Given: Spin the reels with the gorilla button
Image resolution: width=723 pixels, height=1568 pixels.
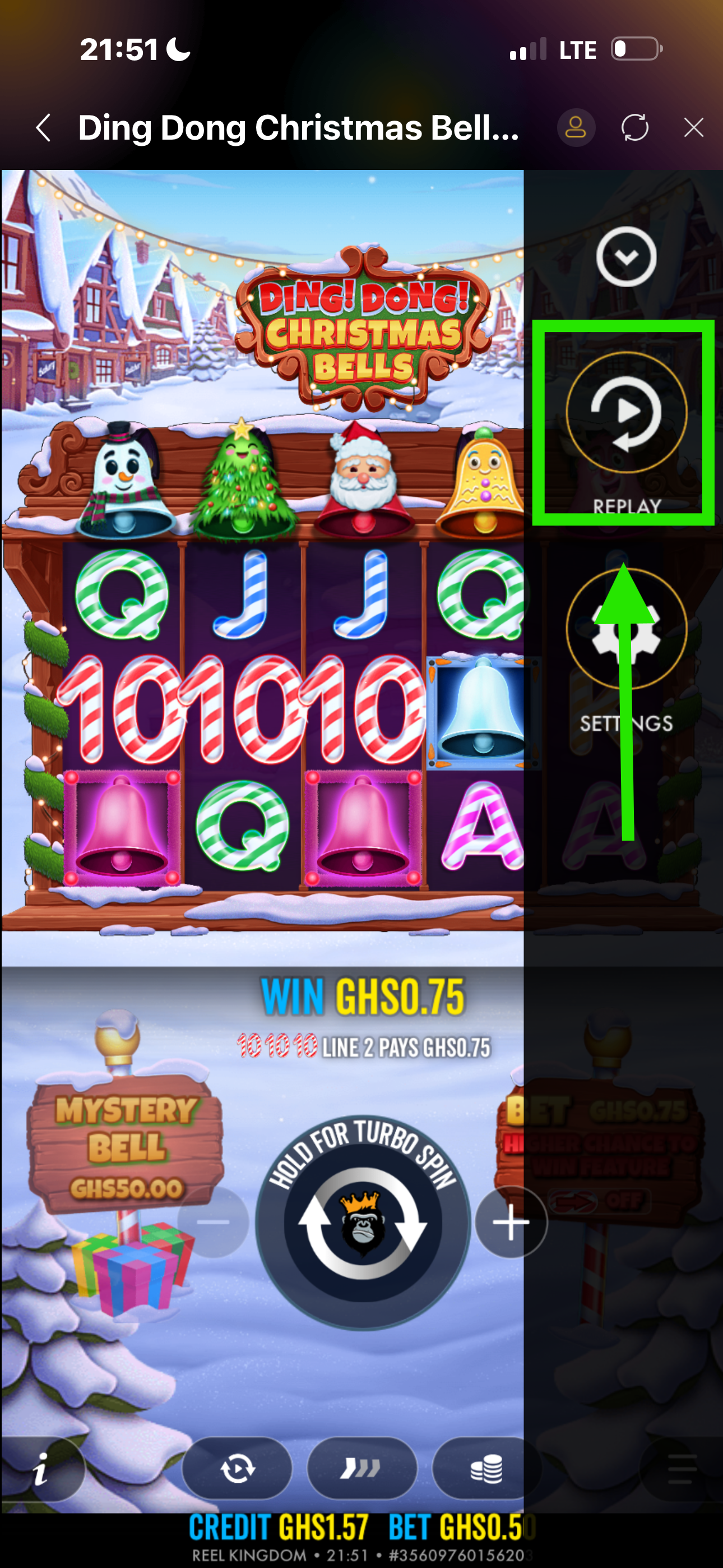Looking at the screenshot, I should tap(363, 1224).
